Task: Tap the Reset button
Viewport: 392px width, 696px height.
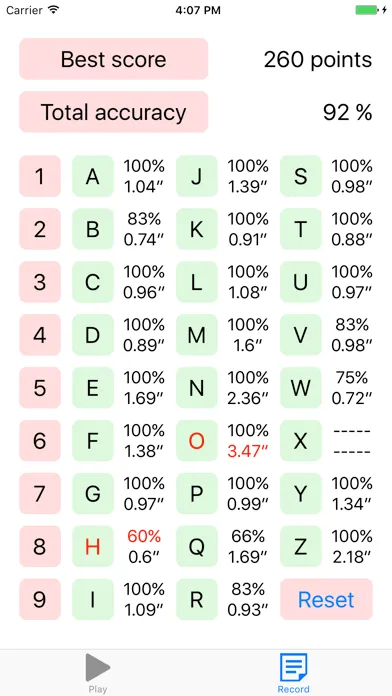Action: pyautogui.click(x=326, y=599)
